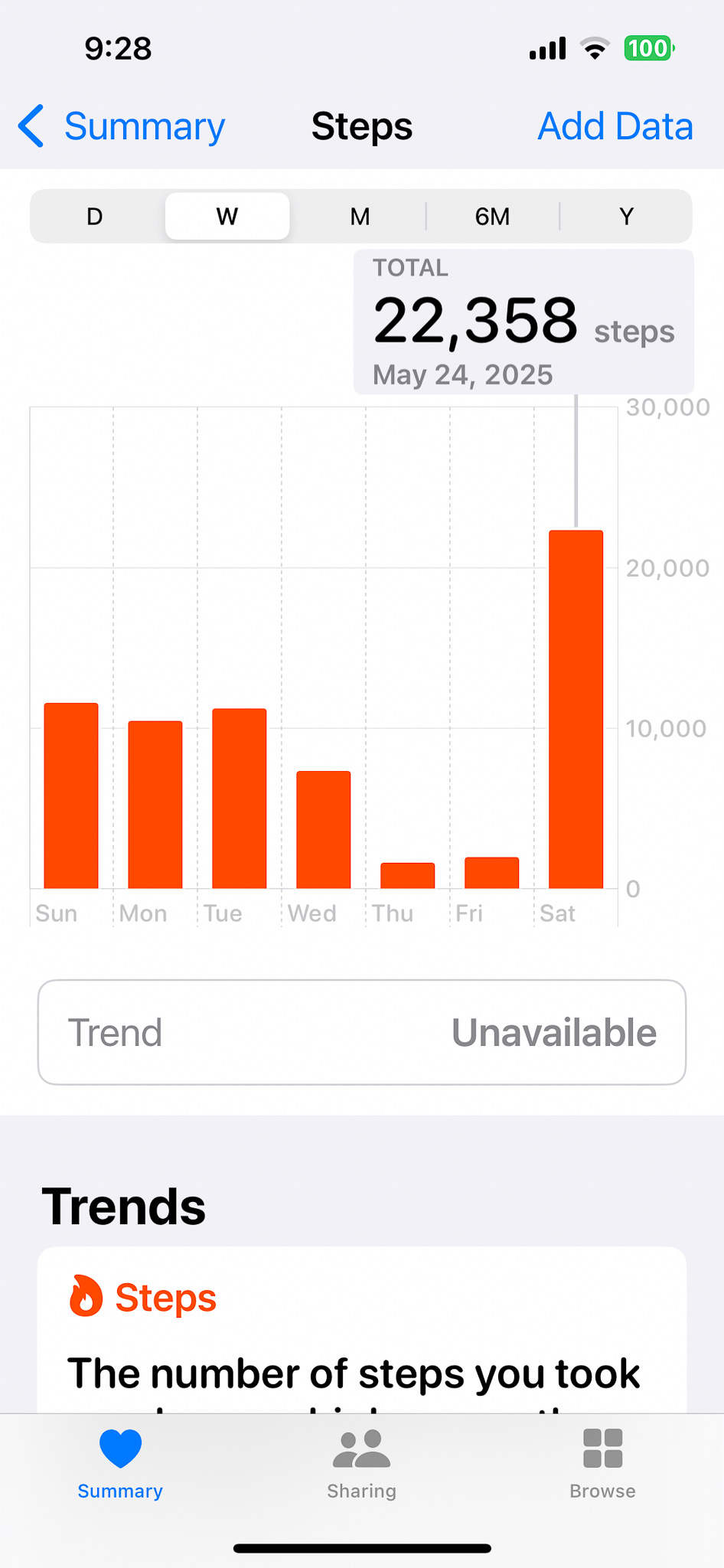Switch to the D day view
Viewport: 724px width, 1568px height.
tap(95, 217)
